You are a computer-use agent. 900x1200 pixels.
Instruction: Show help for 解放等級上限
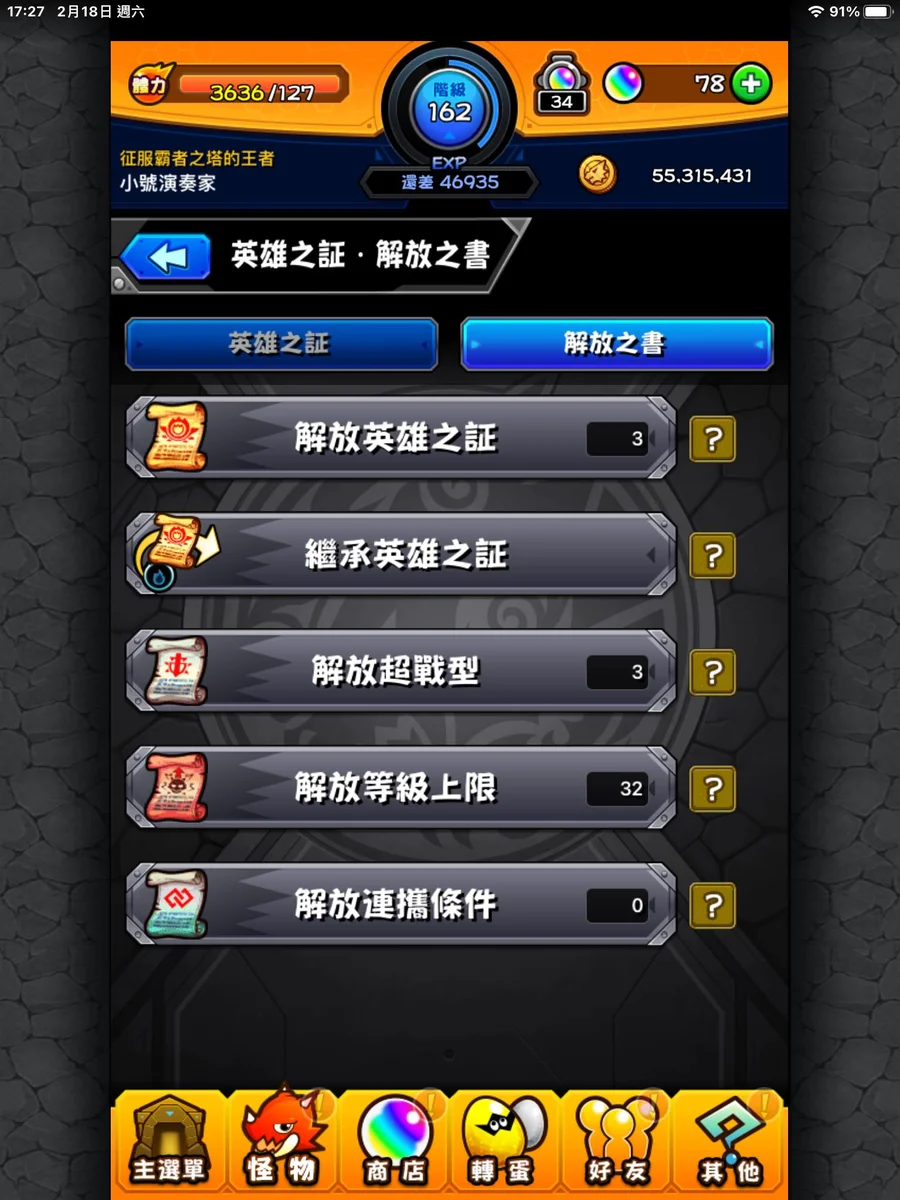pos(713,789)
